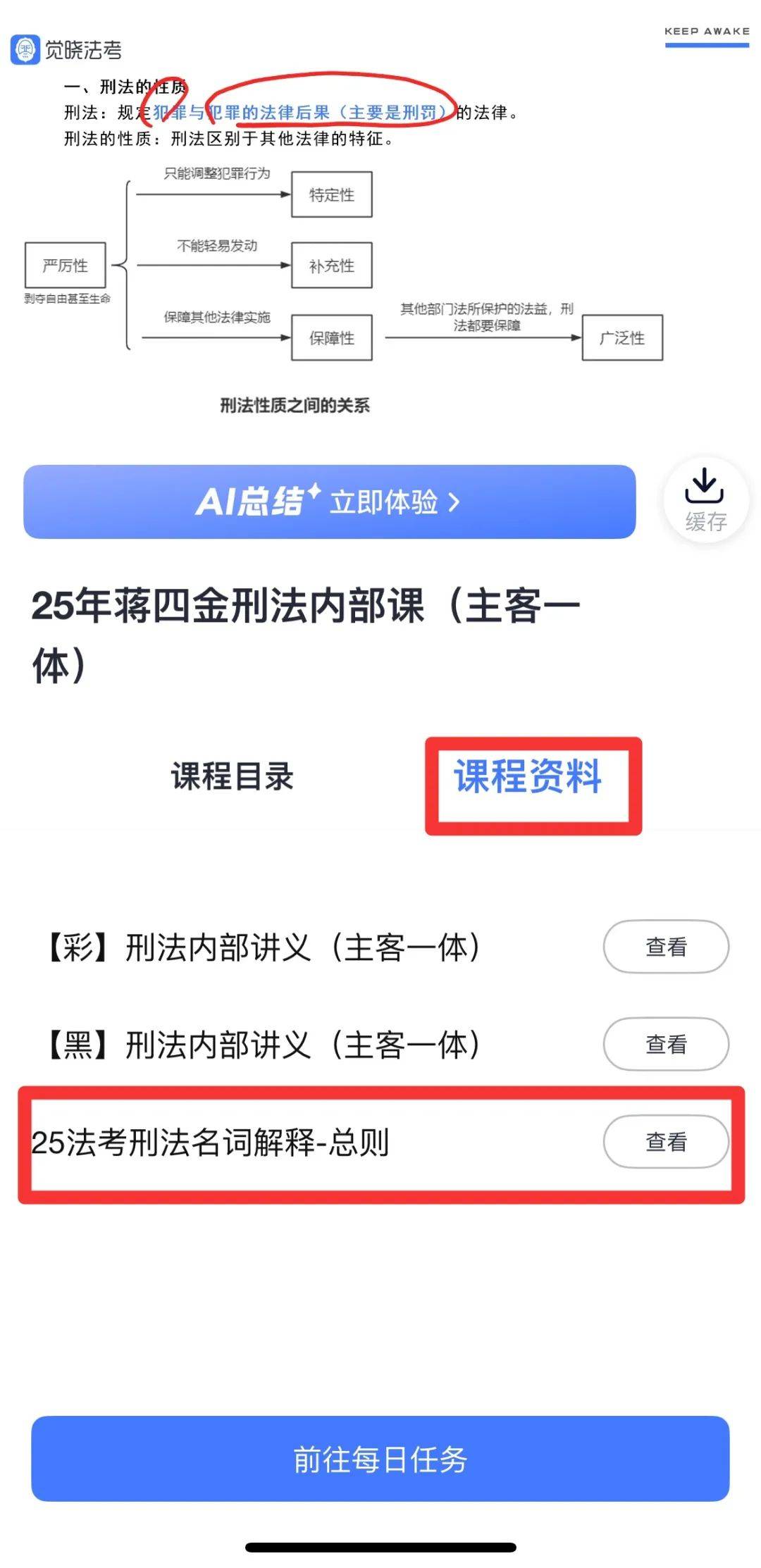View 【黑】刑法内部讲义 via its 查看 button
The image size is (761, 1568).
click(666, 1044)
